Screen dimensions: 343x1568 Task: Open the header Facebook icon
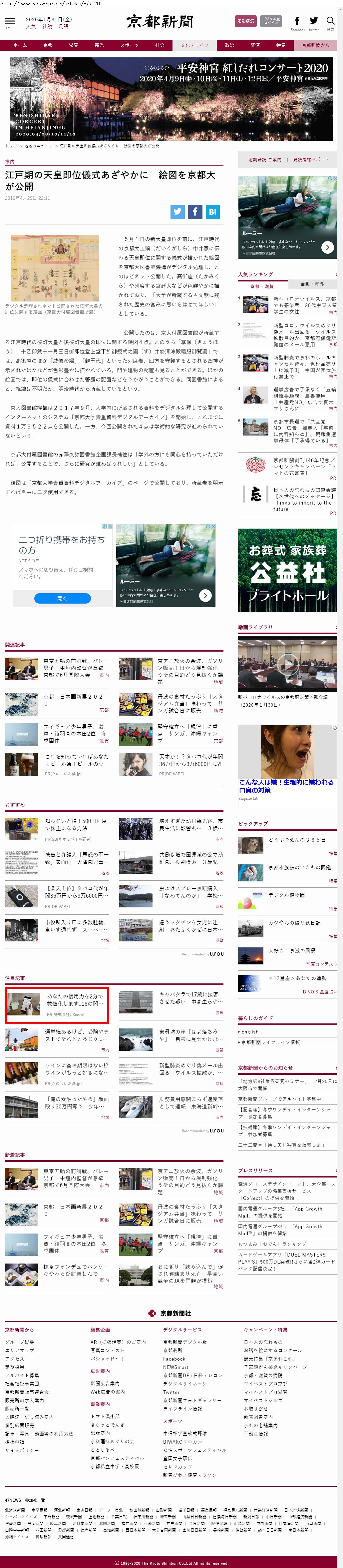tap(297, 21)
